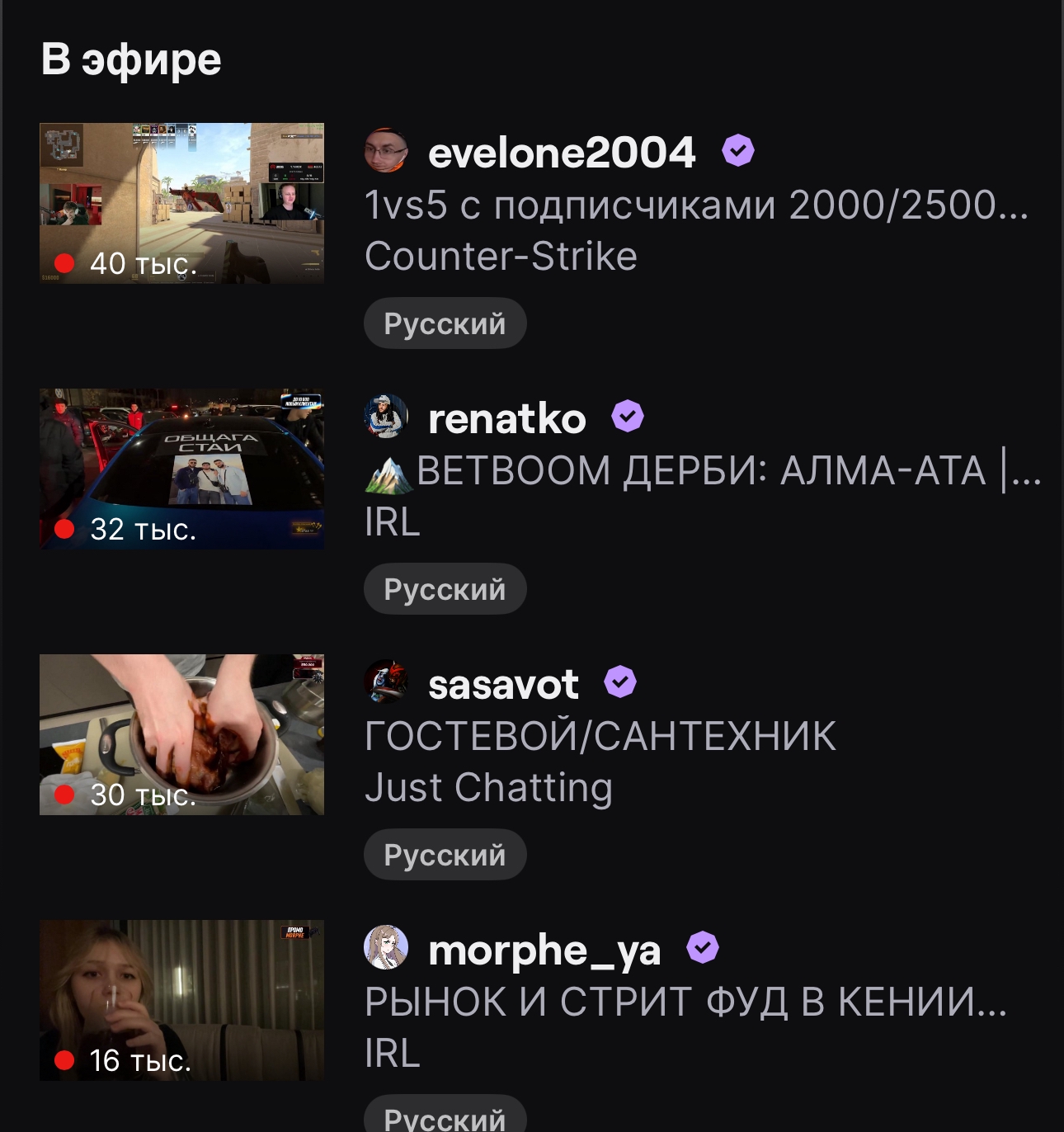The width and height of the screenshot is (1064, 1132).
Task: Open renatko's IRL stream thumbnail
Action: (x=181, y=469)
